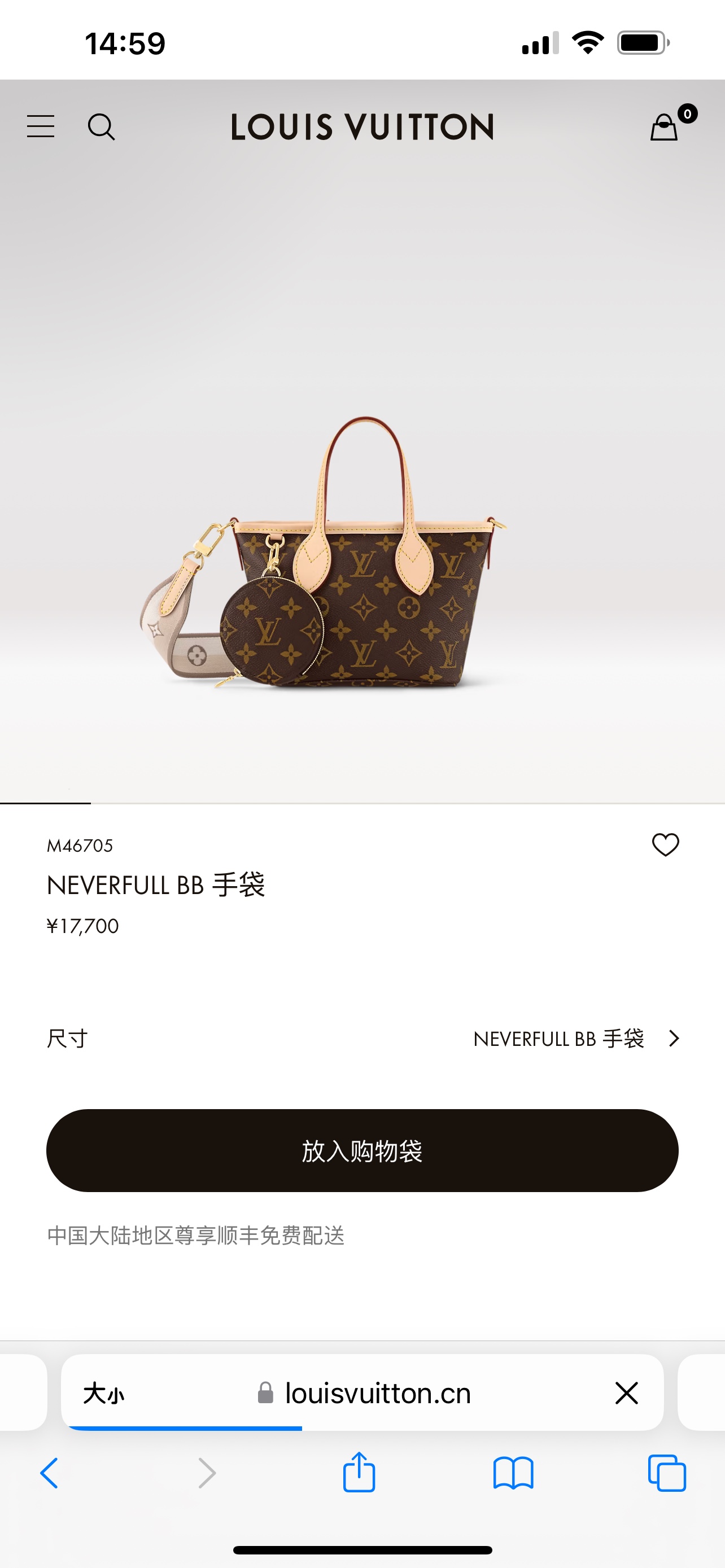
Task: Open the hamburger menu
Action: 41,126
